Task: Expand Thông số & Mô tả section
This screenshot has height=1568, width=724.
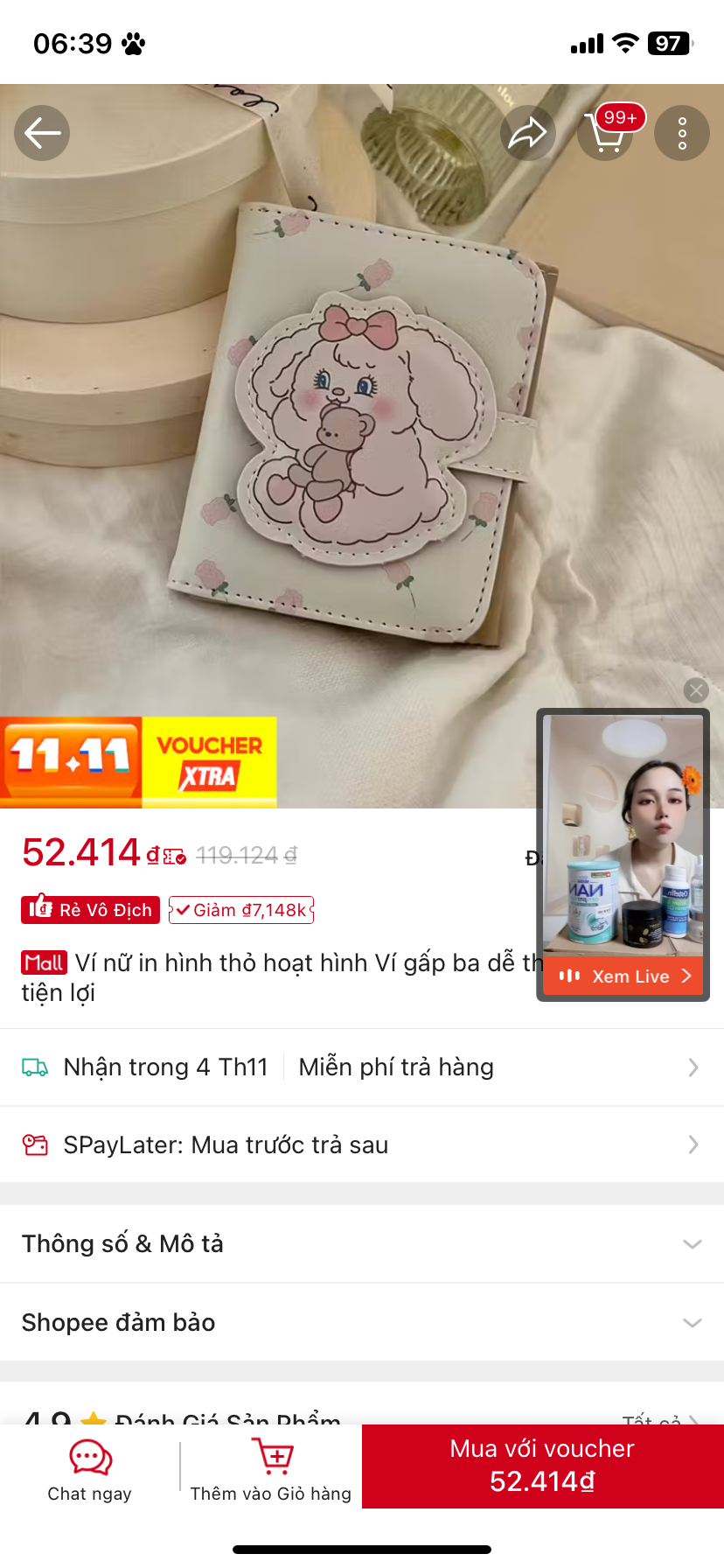Action: coord(361,1243)
